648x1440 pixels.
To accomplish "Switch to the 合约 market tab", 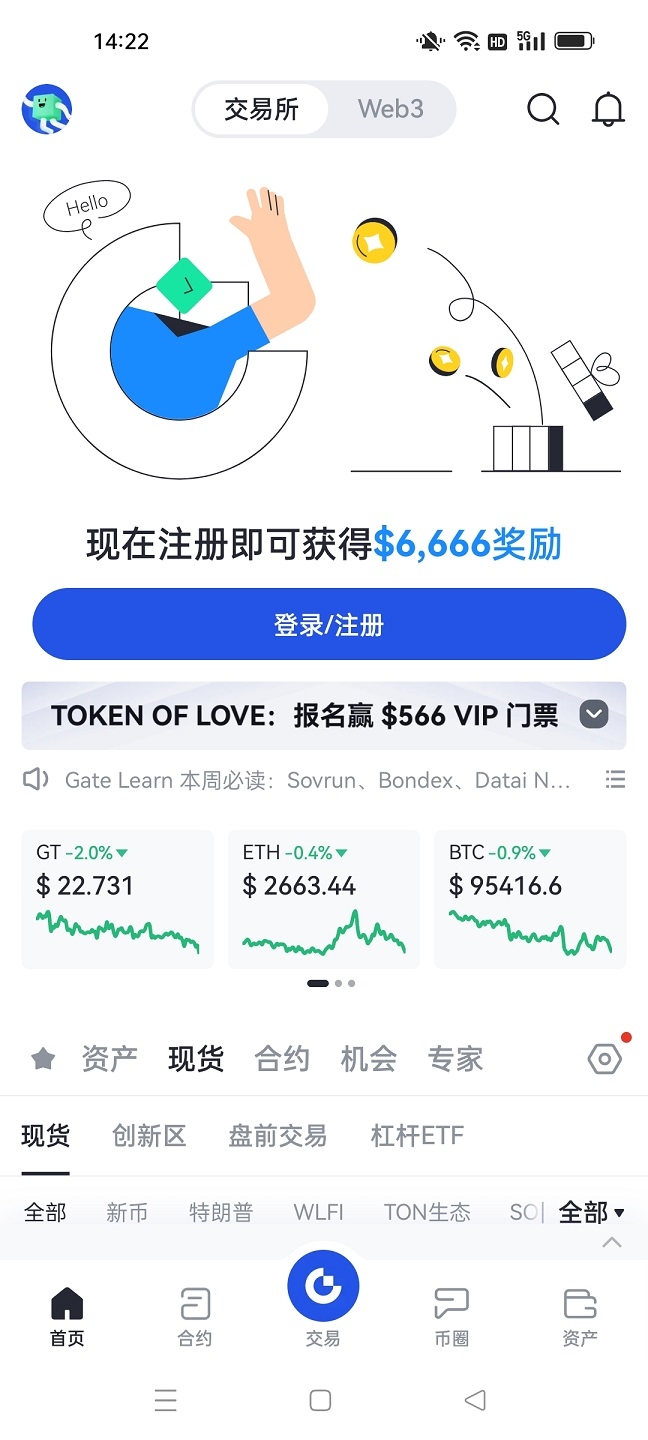I will pyautogui.click(x=282, y=1059).
